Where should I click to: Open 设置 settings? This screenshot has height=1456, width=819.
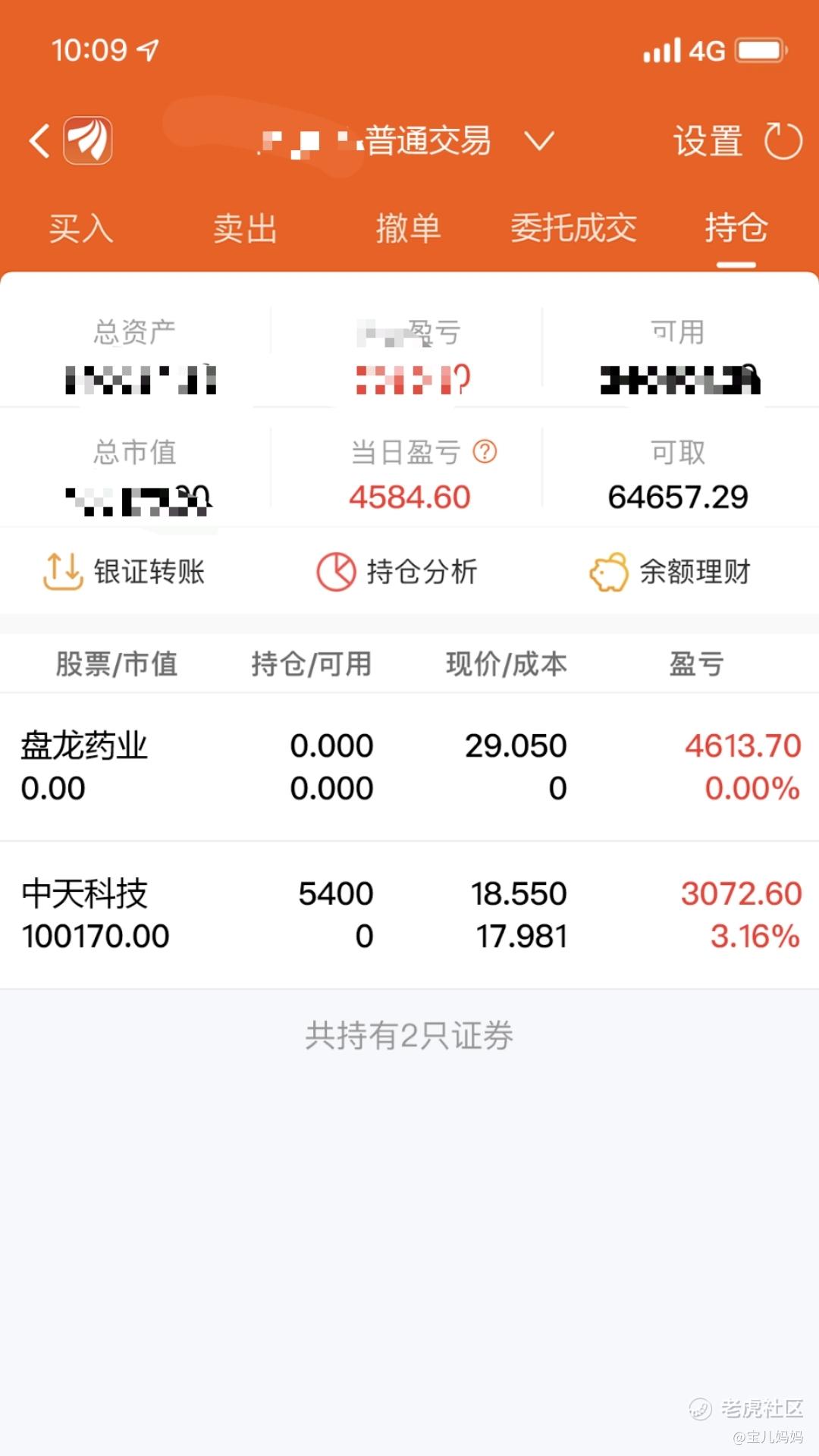(708, 141)
